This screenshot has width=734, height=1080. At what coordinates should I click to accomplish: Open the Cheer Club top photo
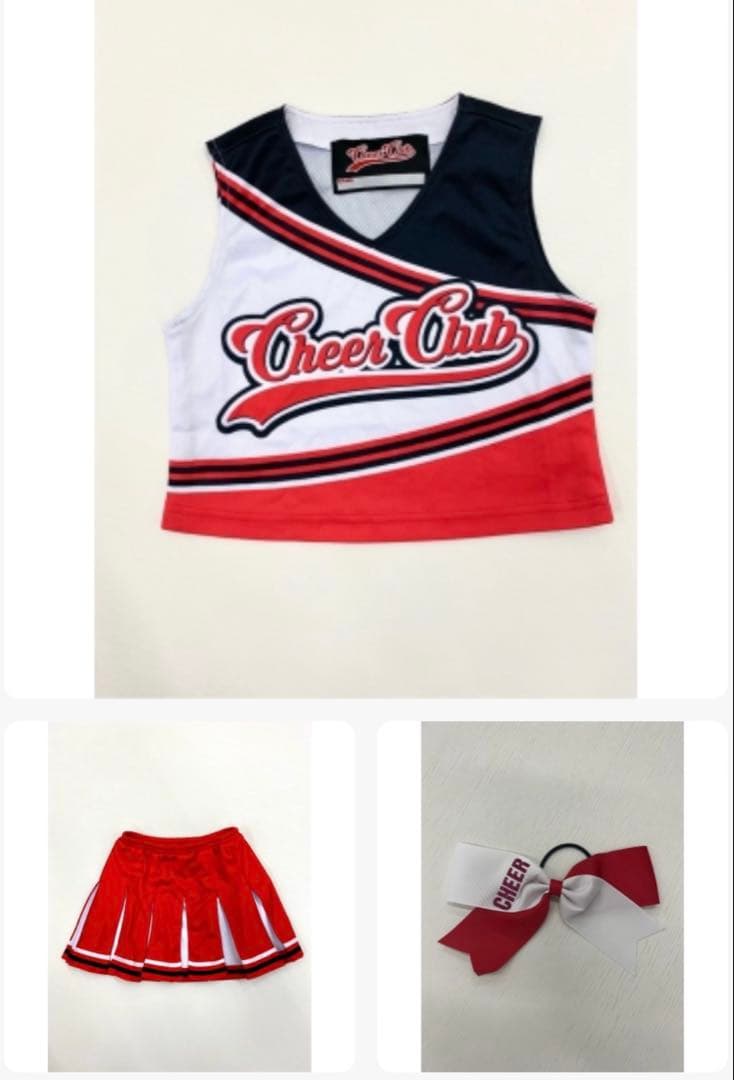366,348
